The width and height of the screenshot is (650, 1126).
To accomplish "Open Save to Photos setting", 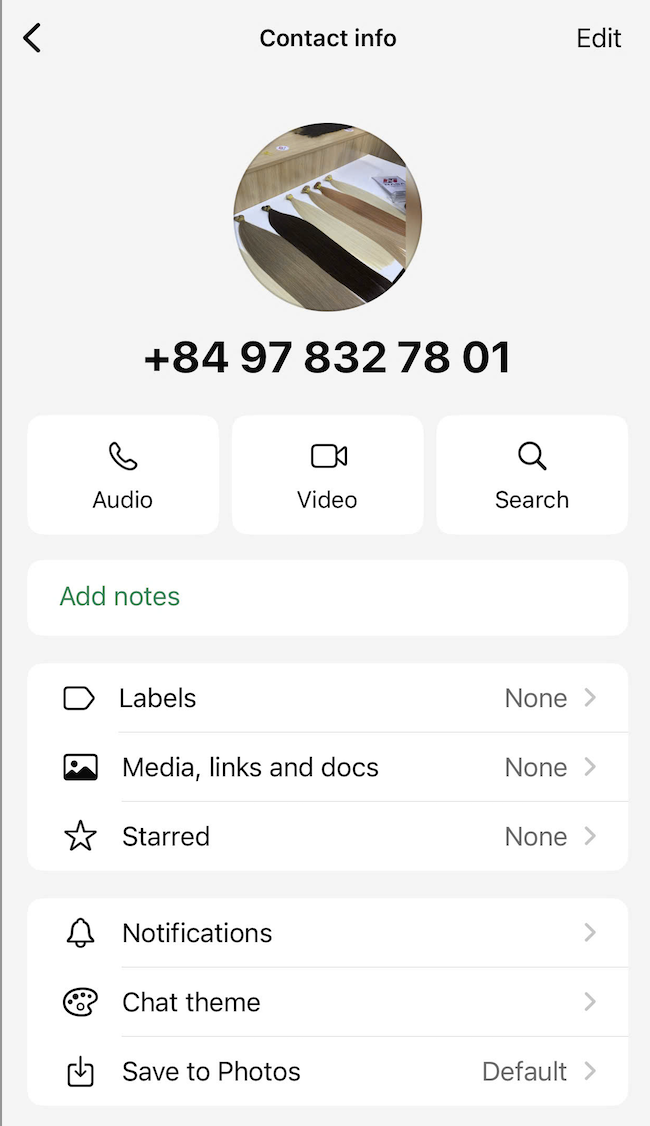I will pos(327,1071).
